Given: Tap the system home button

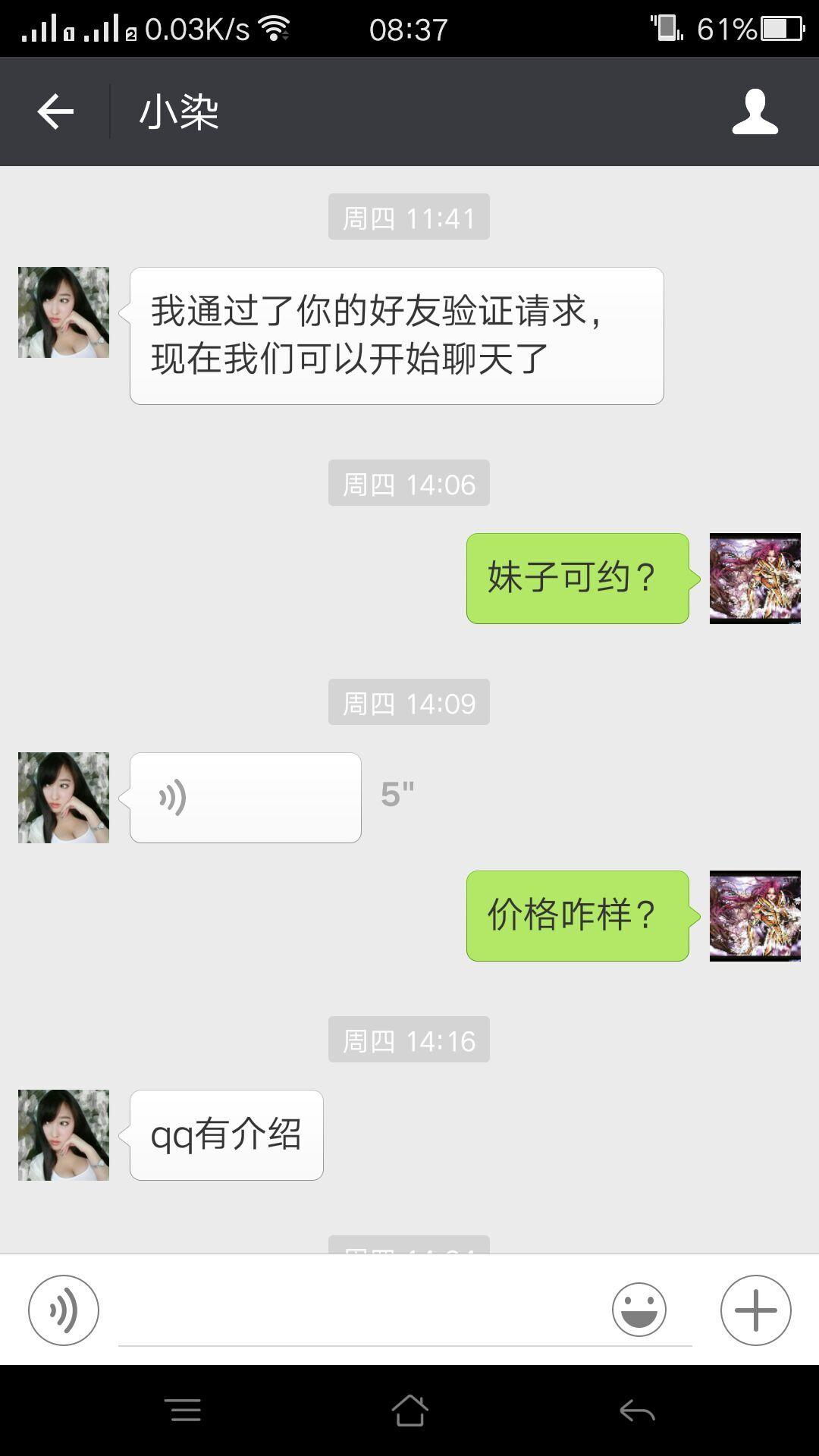Looking at the screenshot, I should click(x=409, y=1410).
